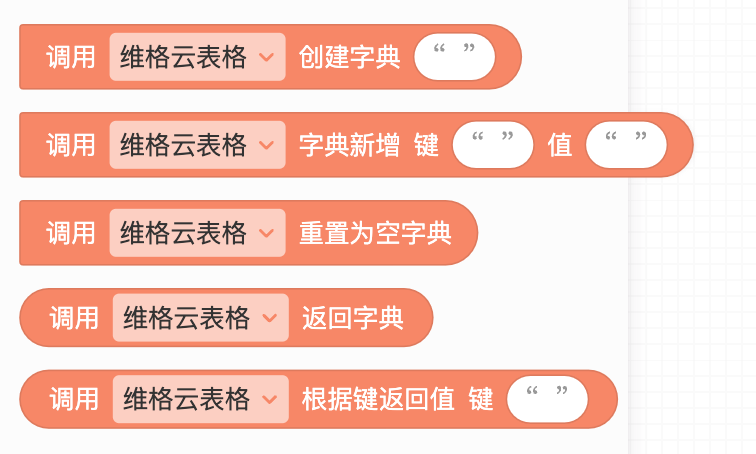
Task: Tap the text input in the 创建字典 block
Action: [x=455, y=57]
